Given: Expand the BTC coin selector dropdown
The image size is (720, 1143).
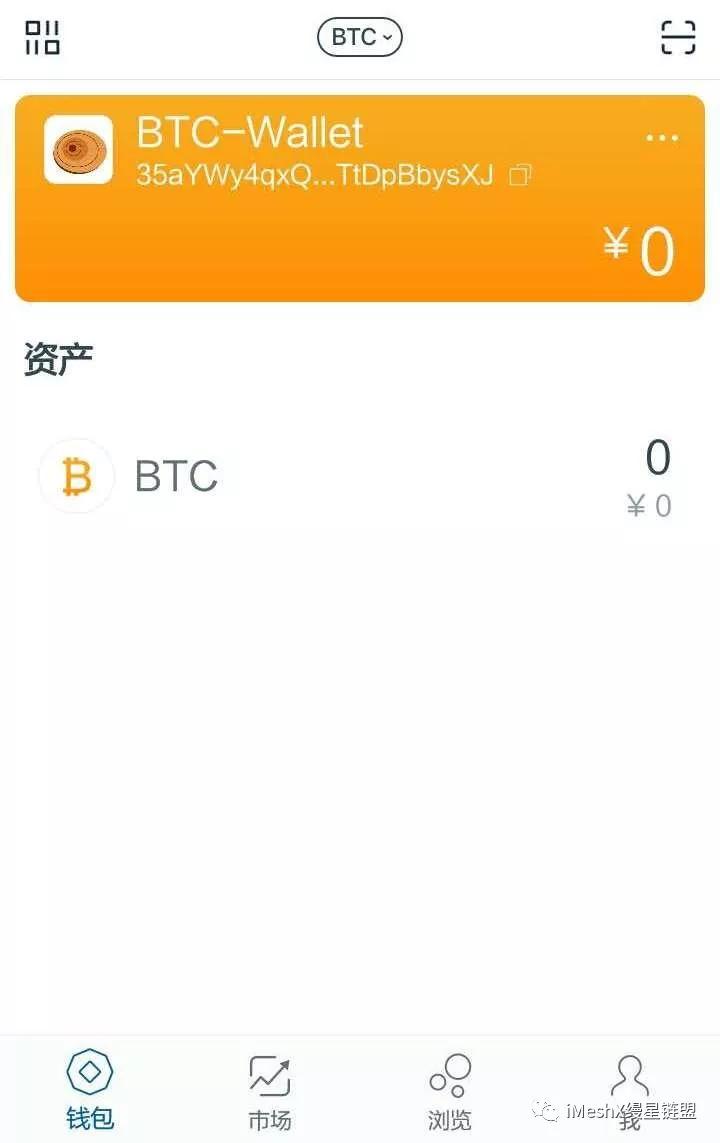Looking at the screenshot, I should tap(359, 36).
